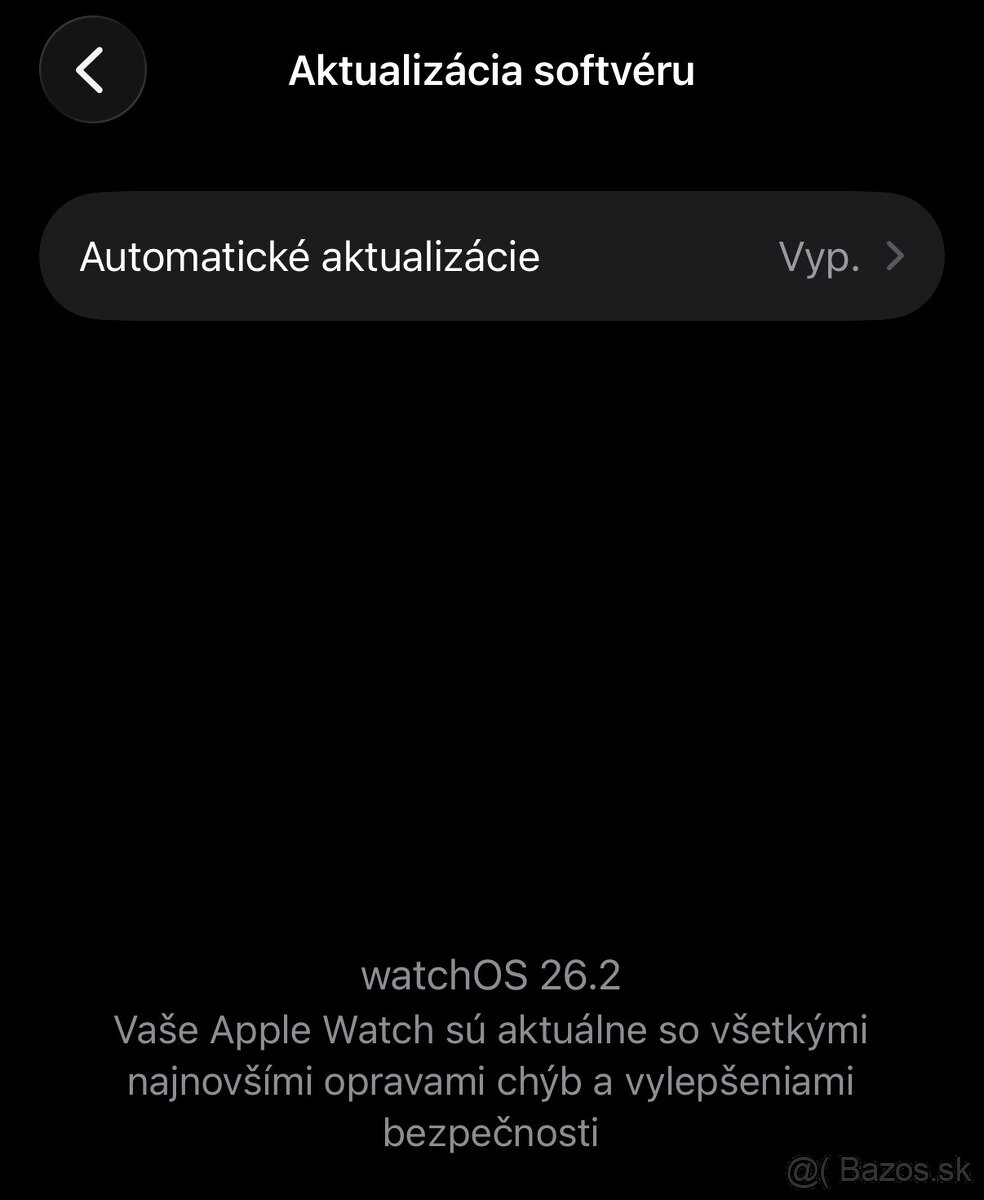This screenshot has width=984, height=1200.
Task: Select the watchOS 26.2 version text
Action: (x=492, y=975)
